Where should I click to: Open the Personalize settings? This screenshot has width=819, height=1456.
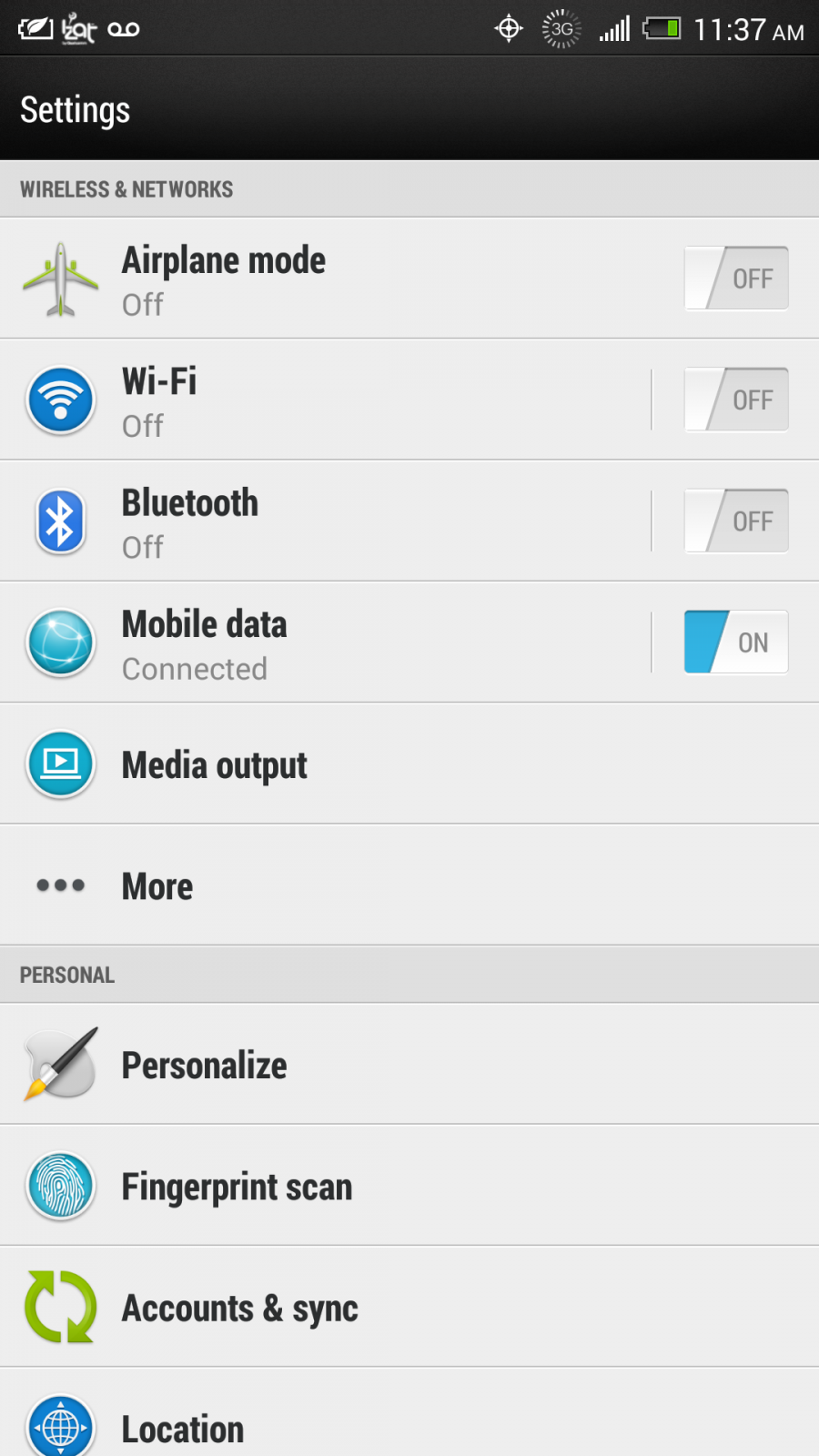coord(409,1065)
